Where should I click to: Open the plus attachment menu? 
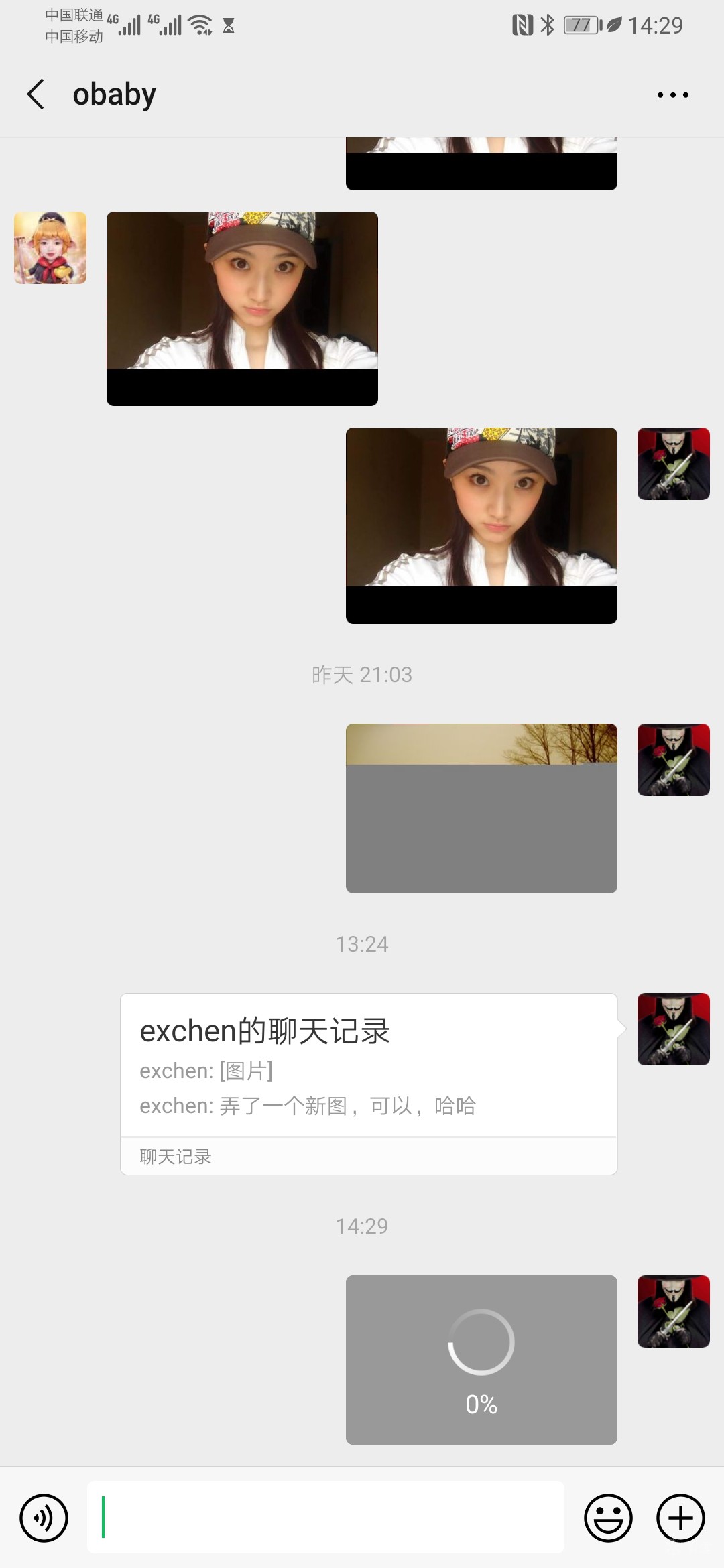pos(680,1517)
